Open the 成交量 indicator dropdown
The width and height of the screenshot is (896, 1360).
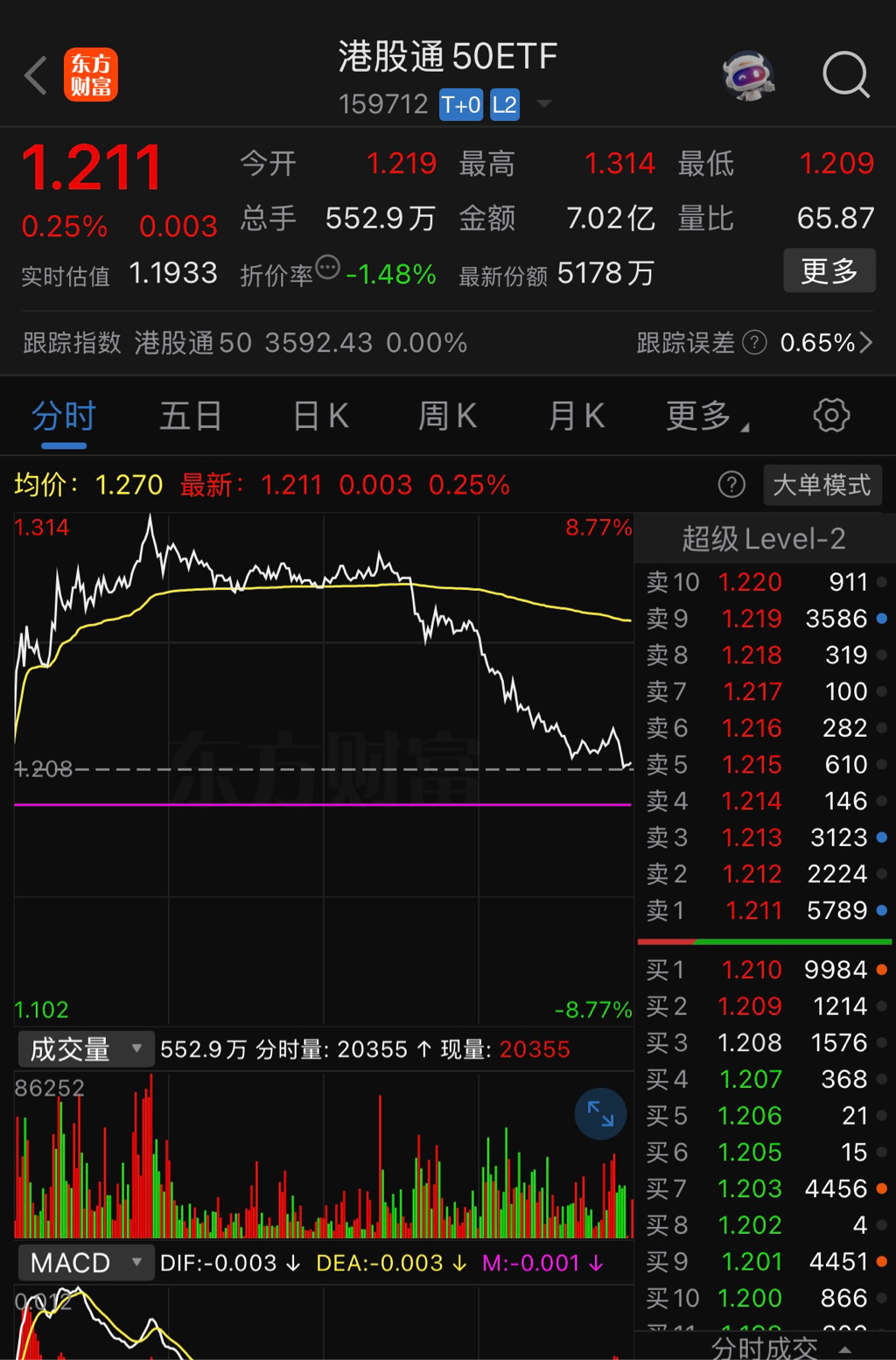coord(86,1048)
